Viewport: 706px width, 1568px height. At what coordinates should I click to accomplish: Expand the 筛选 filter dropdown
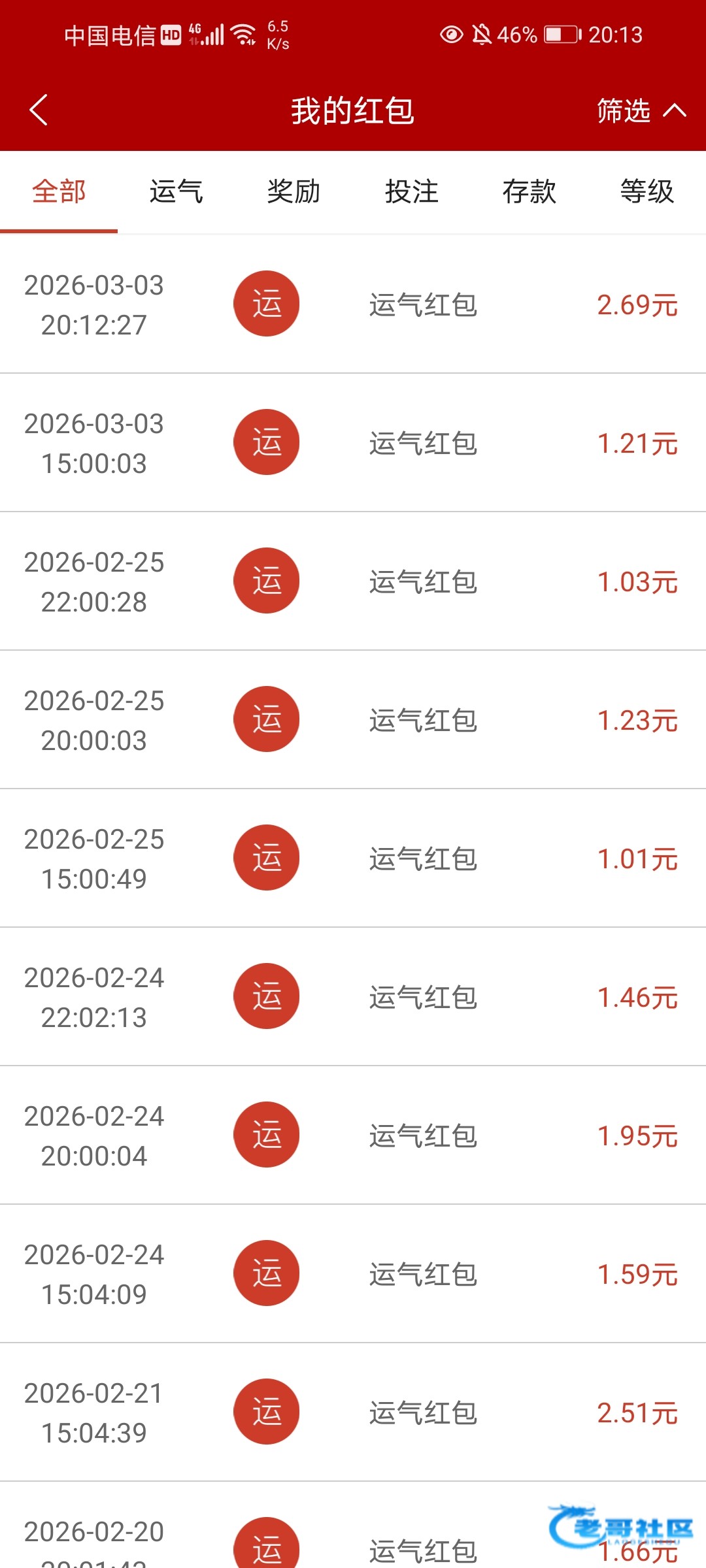(x=641, y=110)
